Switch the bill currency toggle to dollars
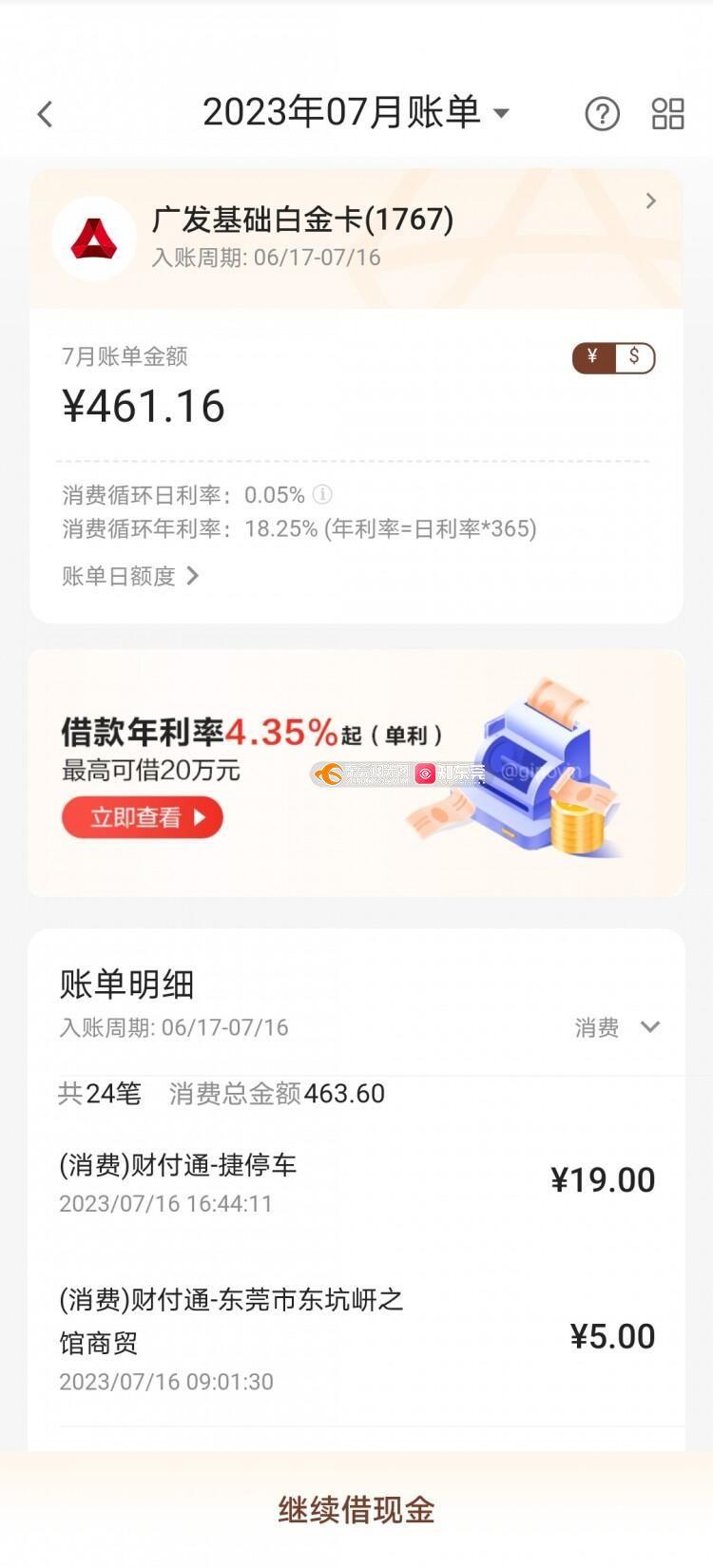Viewport: 713px width, 1568px height. click(x=635, y=358)
